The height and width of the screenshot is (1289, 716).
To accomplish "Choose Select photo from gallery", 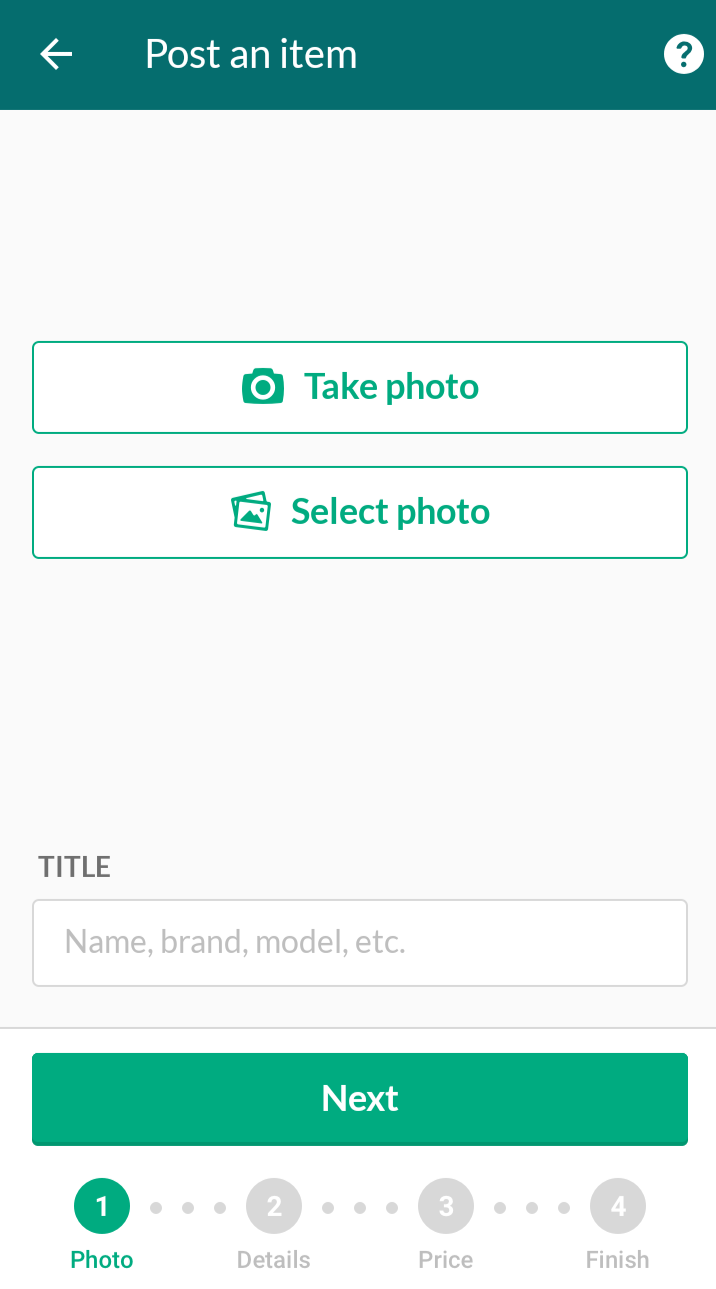I will [360, 512].
